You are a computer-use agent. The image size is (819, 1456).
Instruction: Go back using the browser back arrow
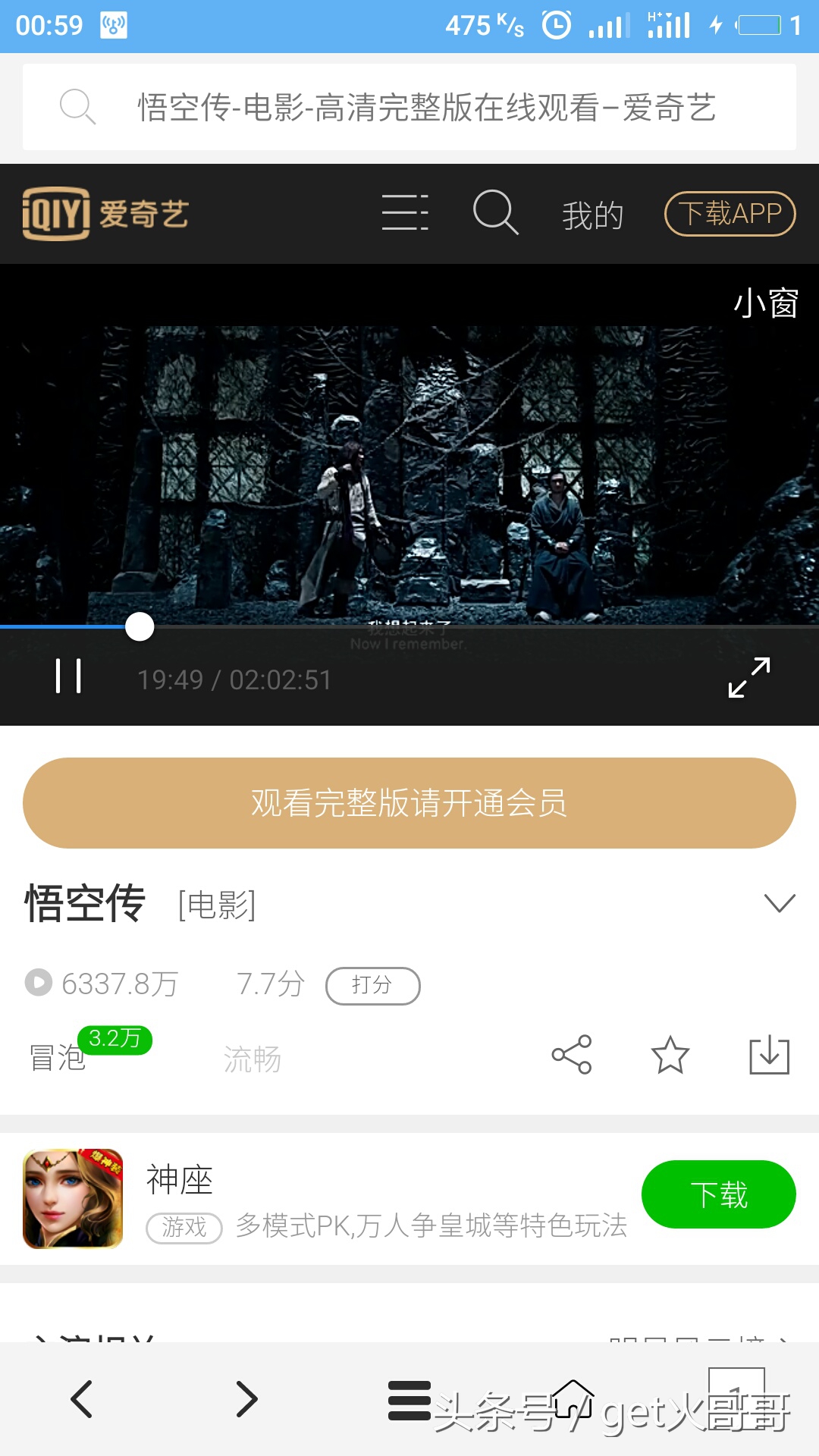(x=81, y=1399)
